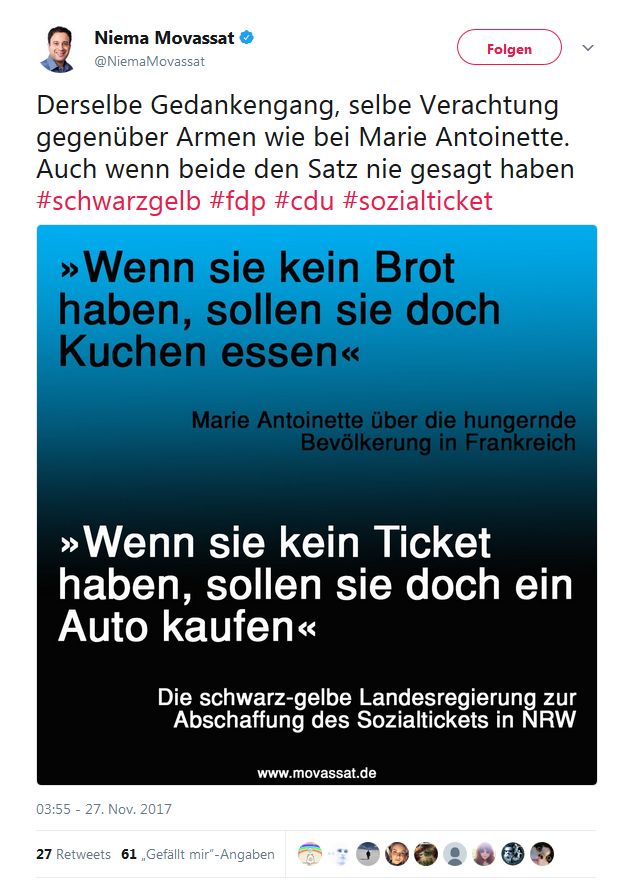
Task: Open the #cdu hashtag
Action: point(304,201)
